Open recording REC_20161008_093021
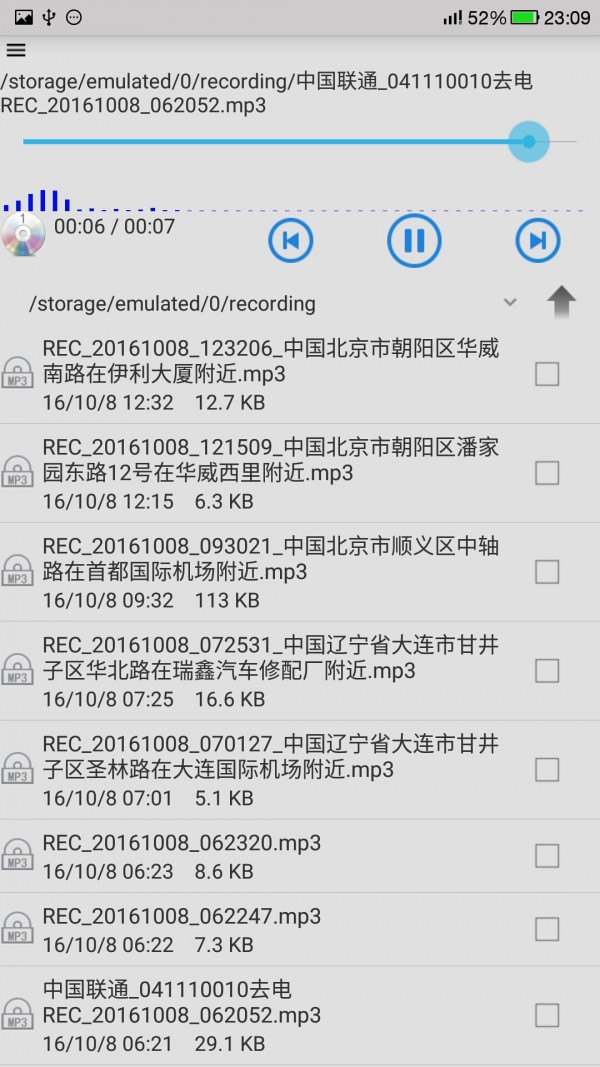The image size is (600, 1067). pos(270,572)
